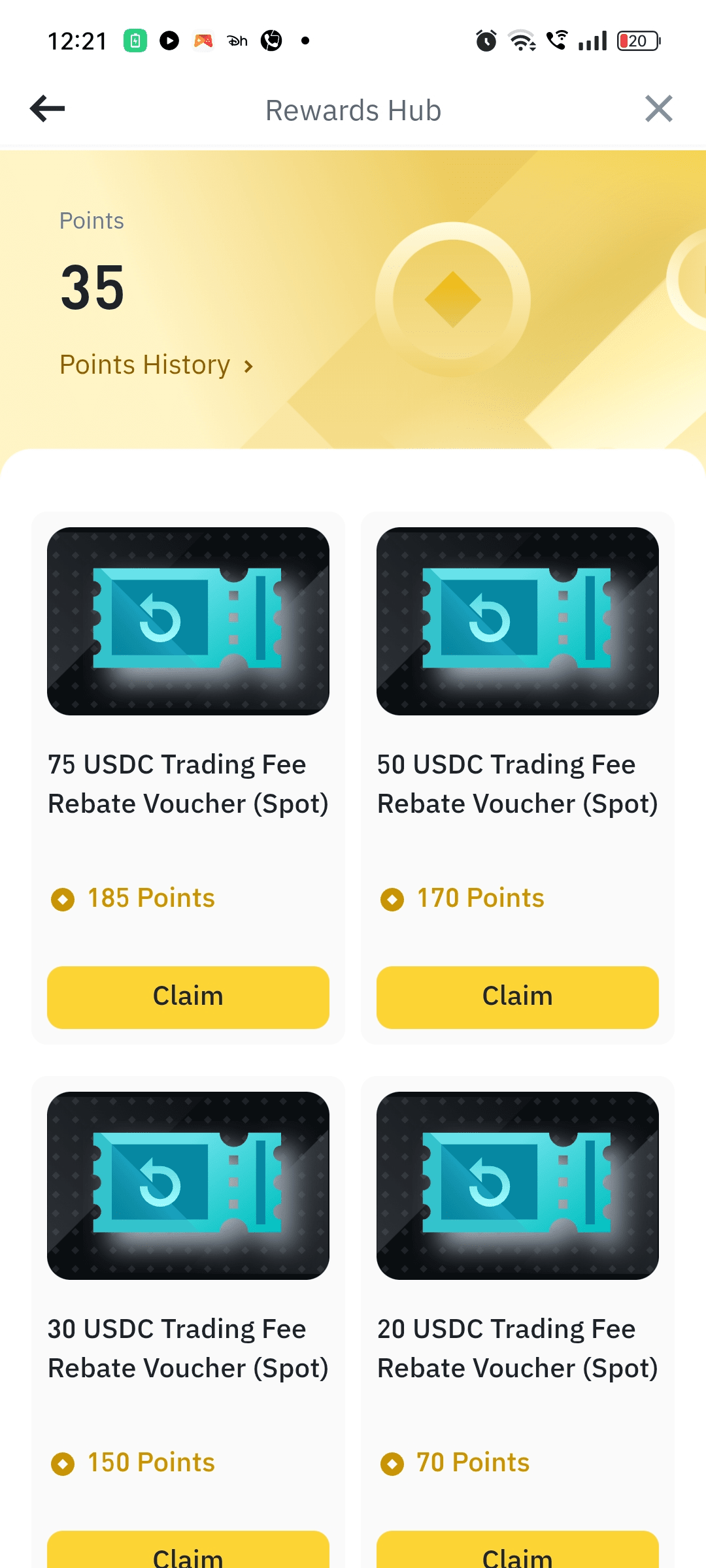Claim the 75 USDC rebate voucher
The image size is (706, 1568).
(188, 997)
